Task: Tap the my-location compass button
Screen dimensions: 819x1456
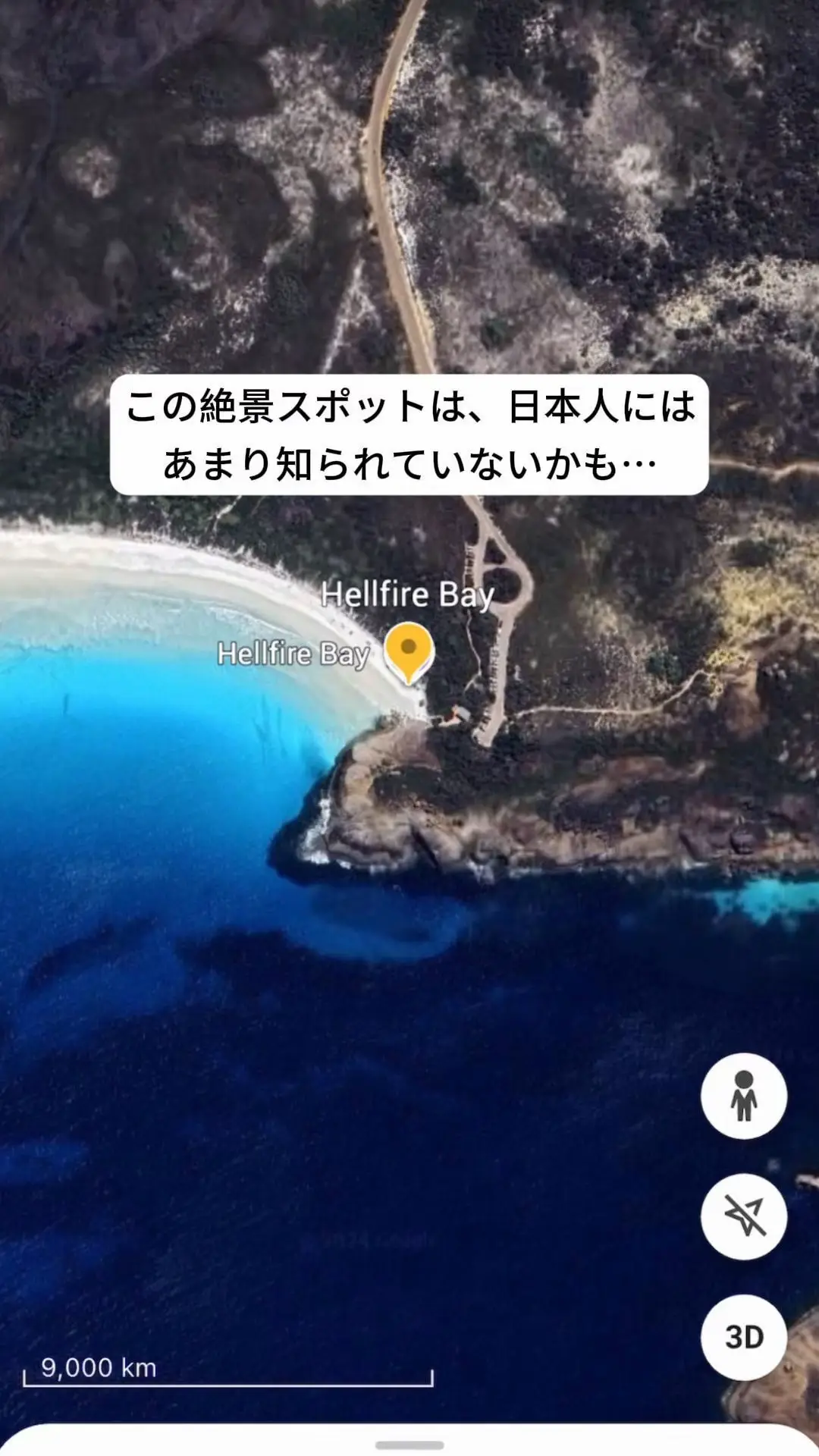Action: tap(743, 1216)
